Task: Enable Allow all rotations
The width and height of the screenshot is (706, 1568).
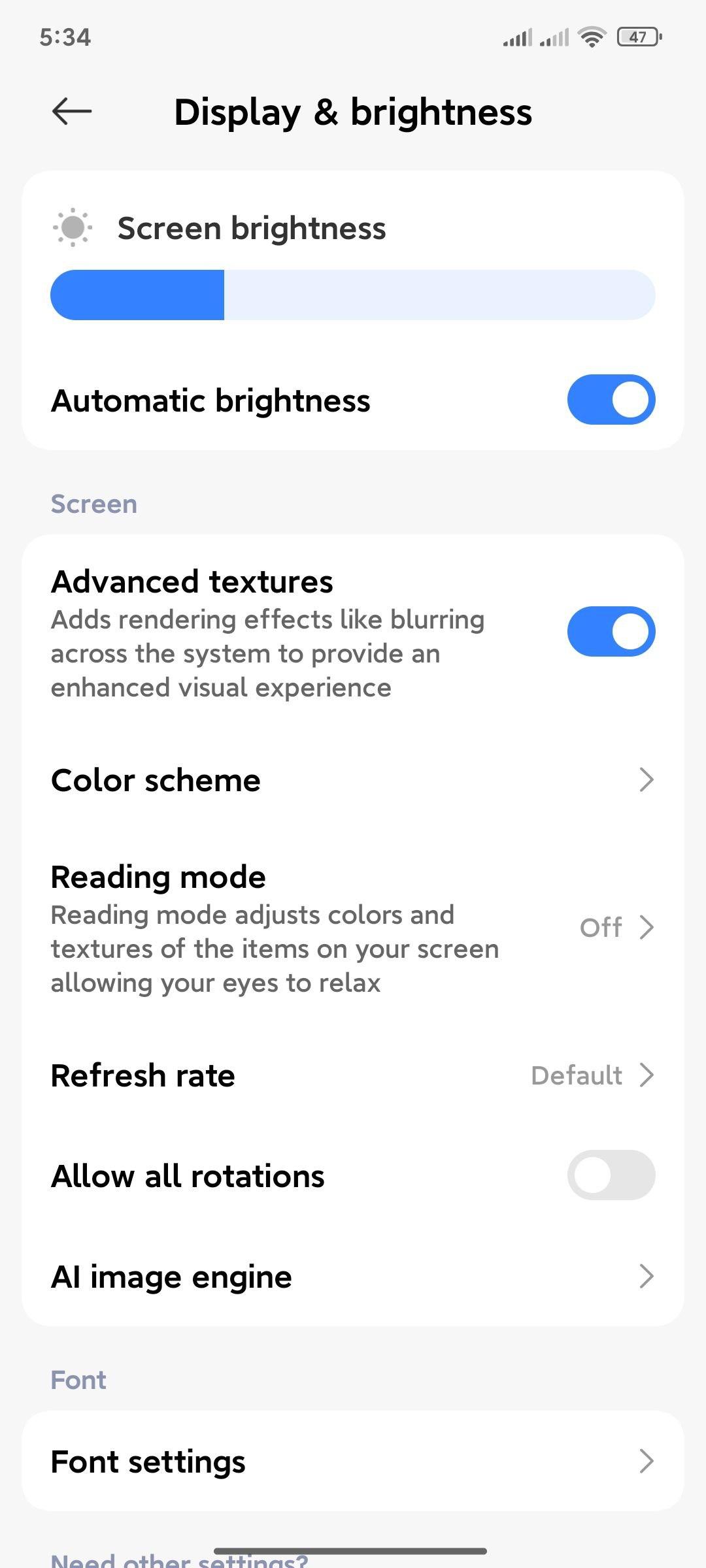Action: click(611, 1175)
